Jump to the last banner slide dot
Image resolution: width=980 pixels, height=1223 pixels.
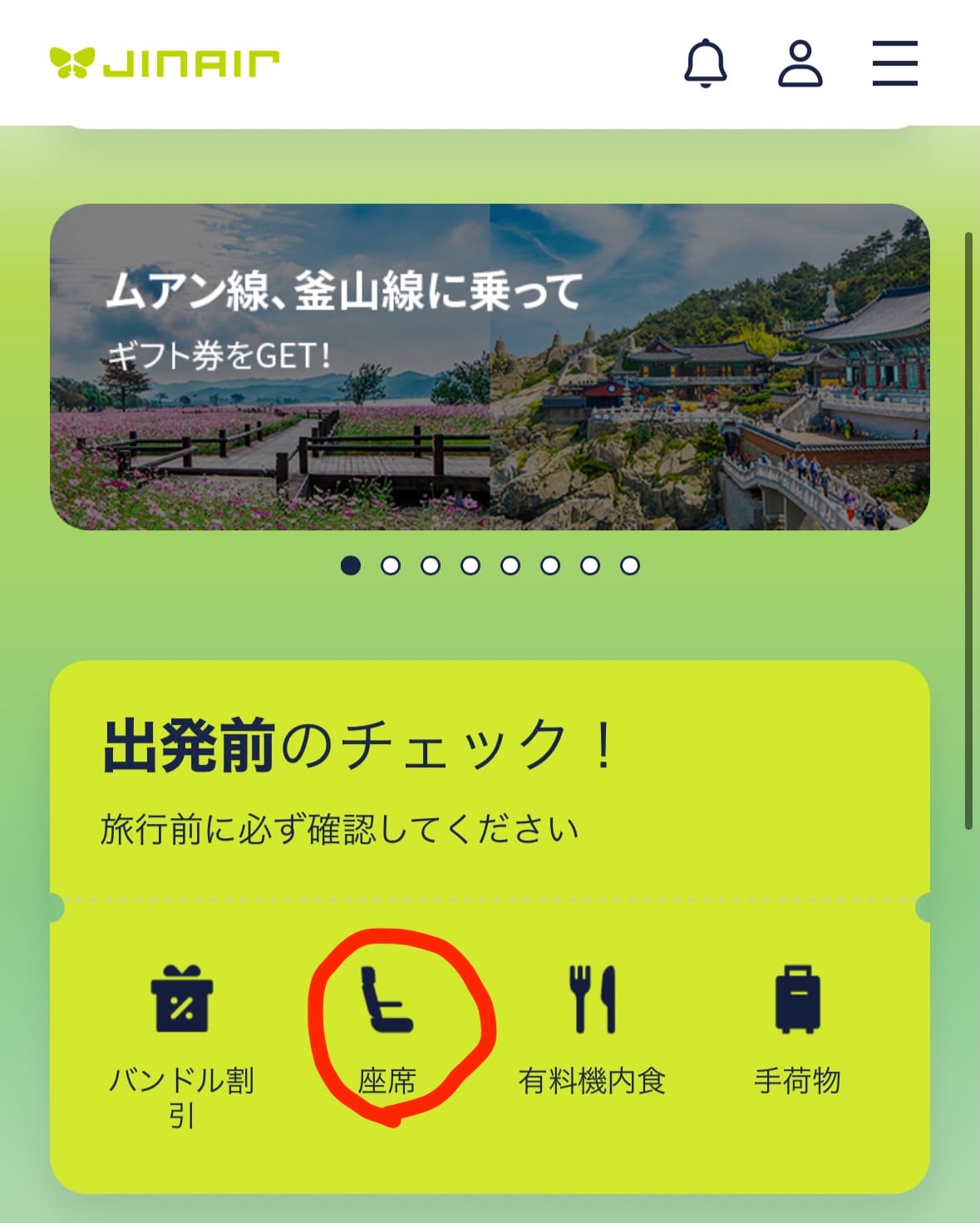[x=630, y=566]
